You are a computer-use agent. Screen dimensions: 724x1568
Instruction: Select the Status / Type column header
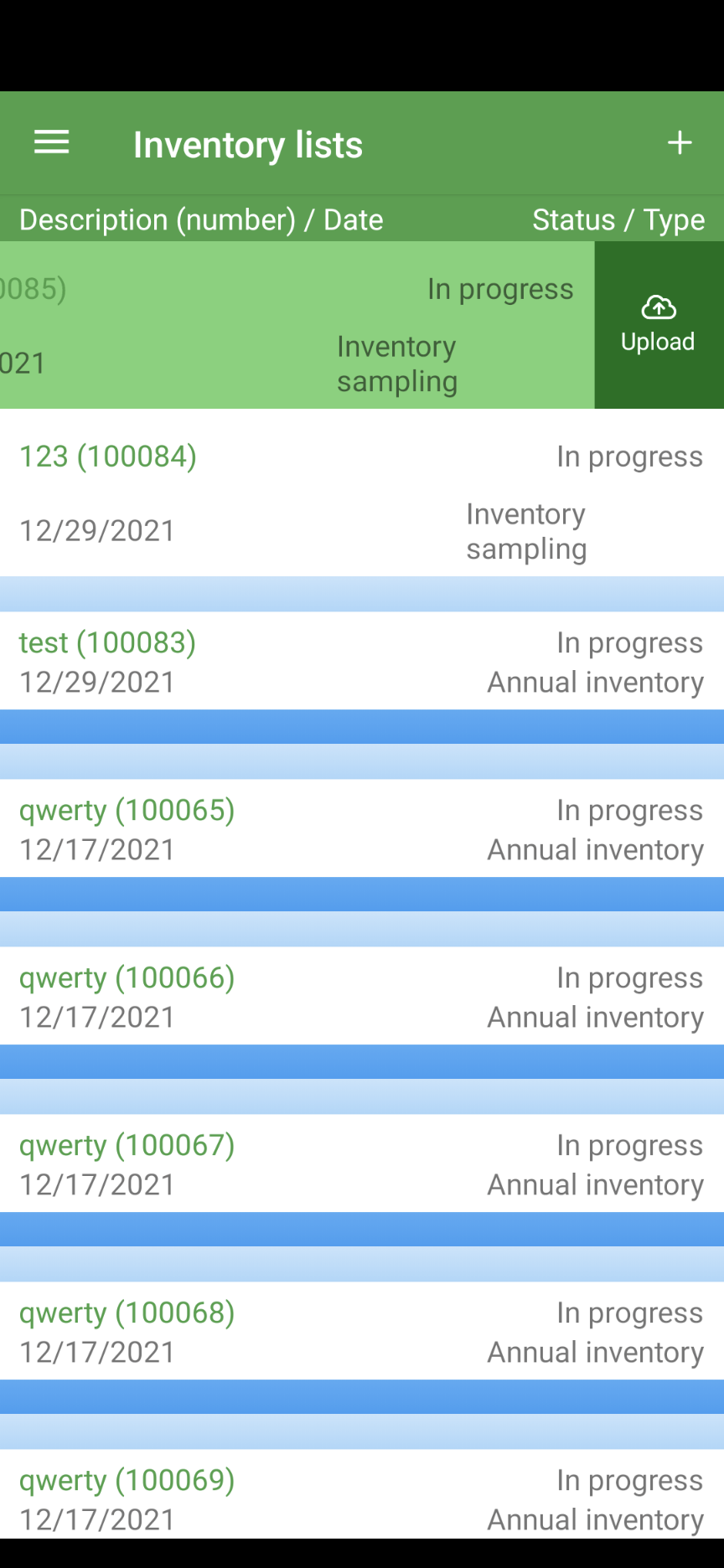click(618, 219)
